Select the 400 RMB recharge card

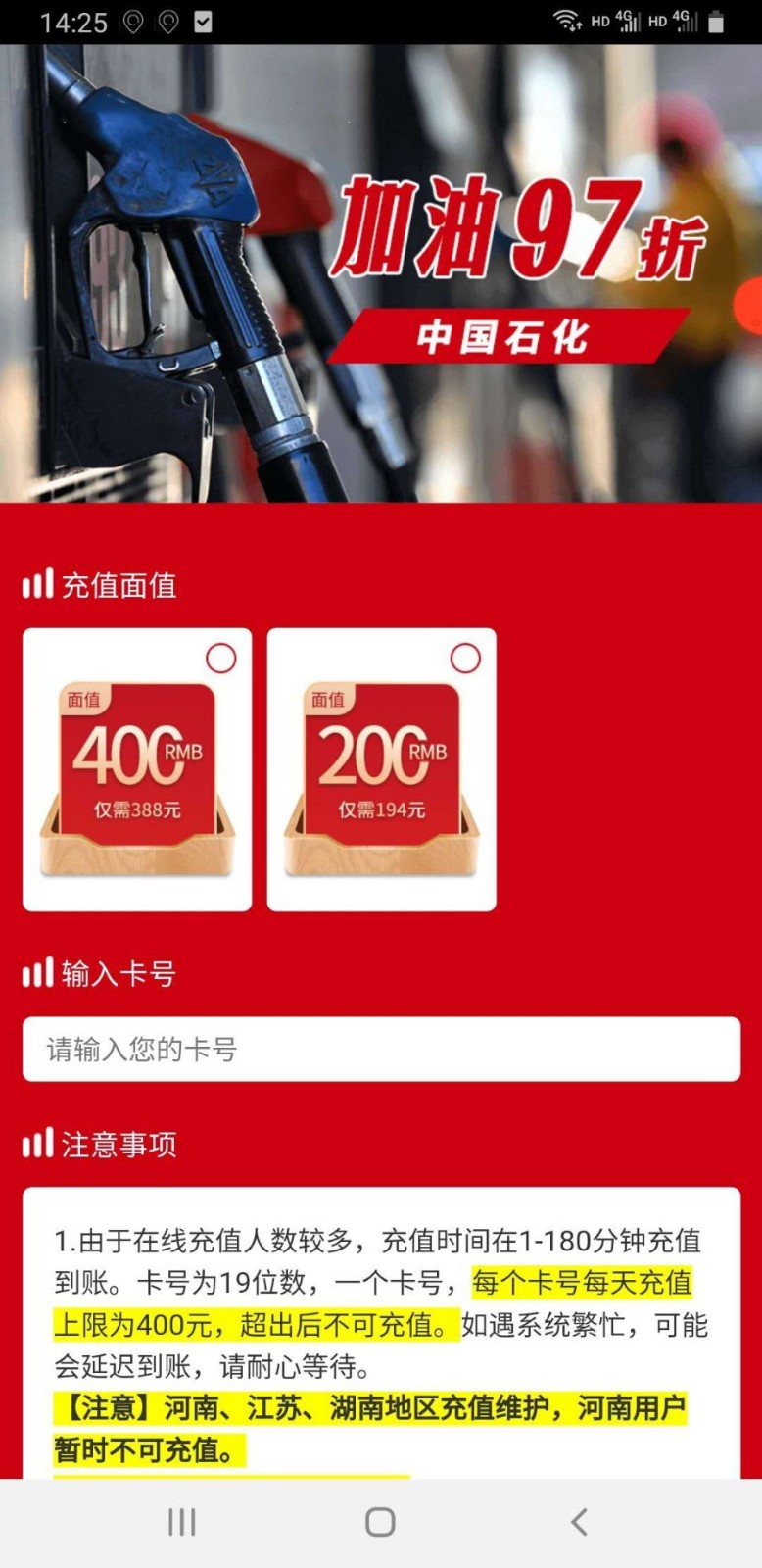click(x=137, y=770)
